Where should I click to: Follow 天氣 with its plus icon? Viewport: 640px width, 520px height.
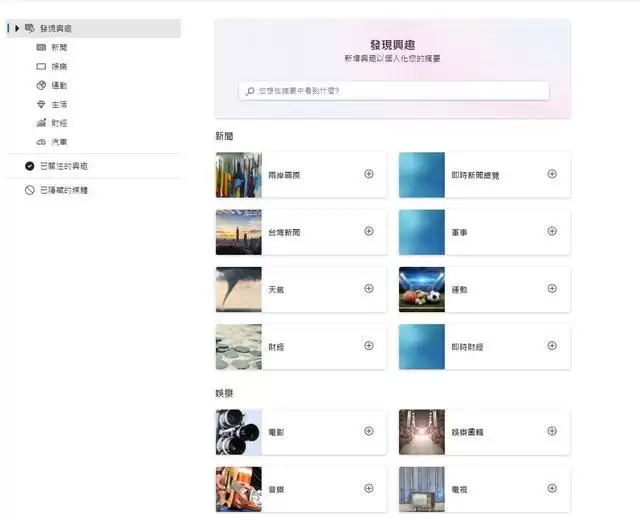369,289
